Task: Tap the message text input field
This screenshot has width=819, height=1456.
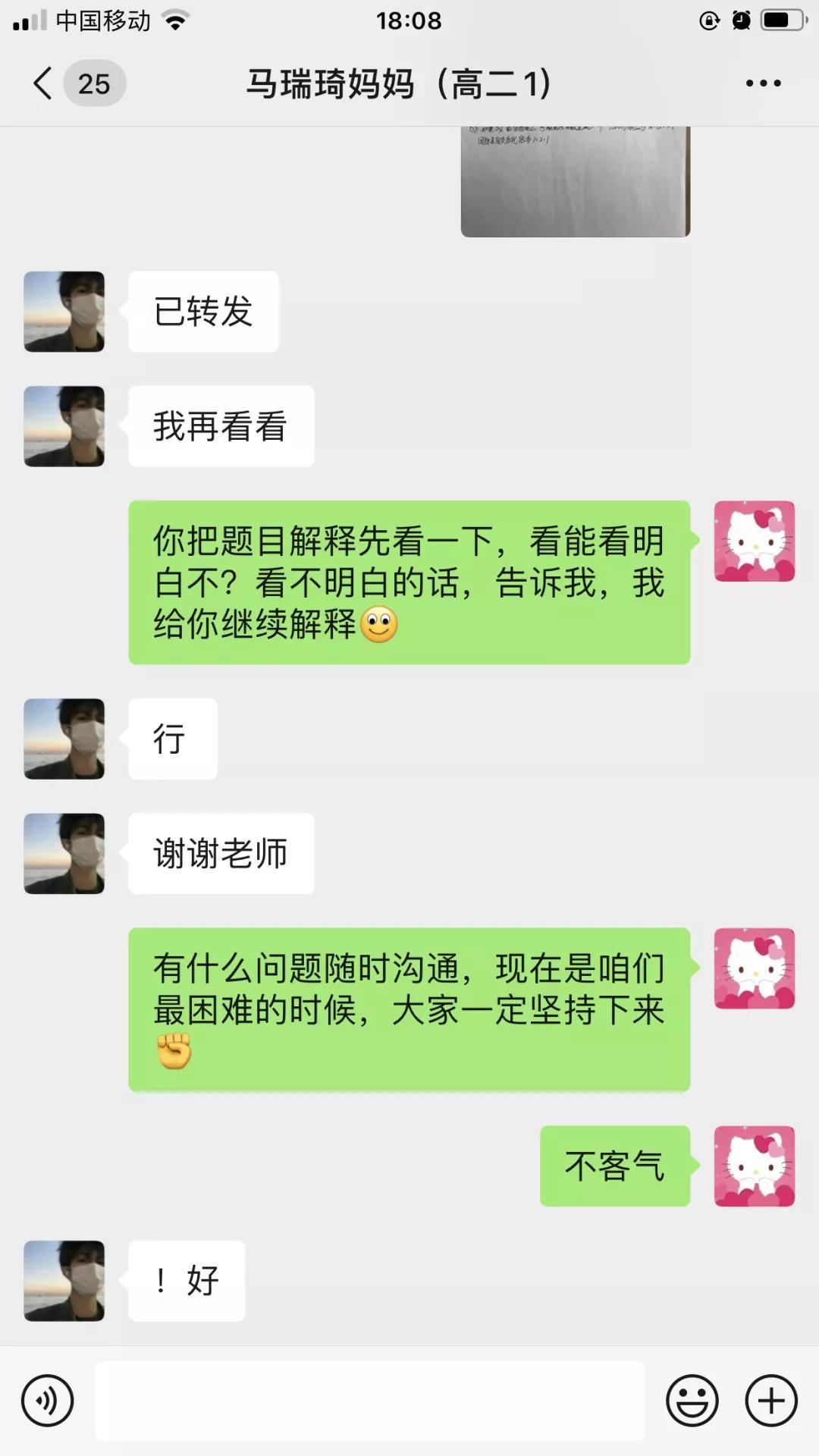Action: [370, 1400]
